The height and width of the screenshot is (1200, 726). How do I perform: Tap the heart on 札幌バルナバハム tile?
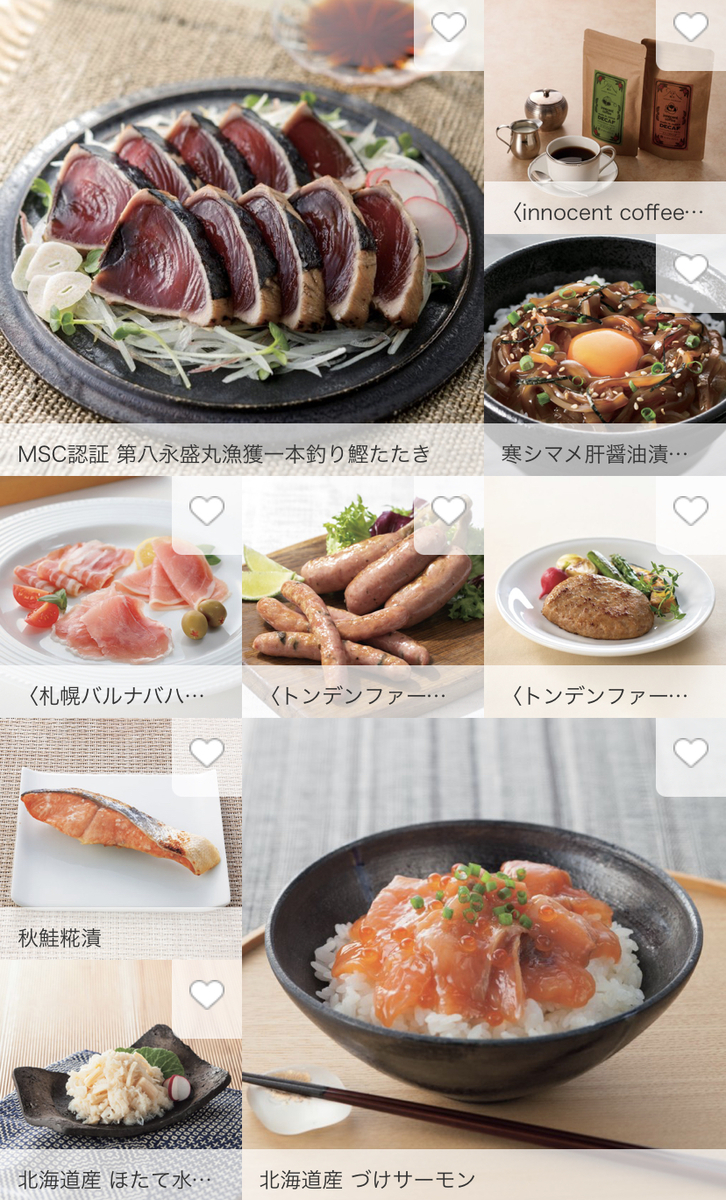point(206,511)
